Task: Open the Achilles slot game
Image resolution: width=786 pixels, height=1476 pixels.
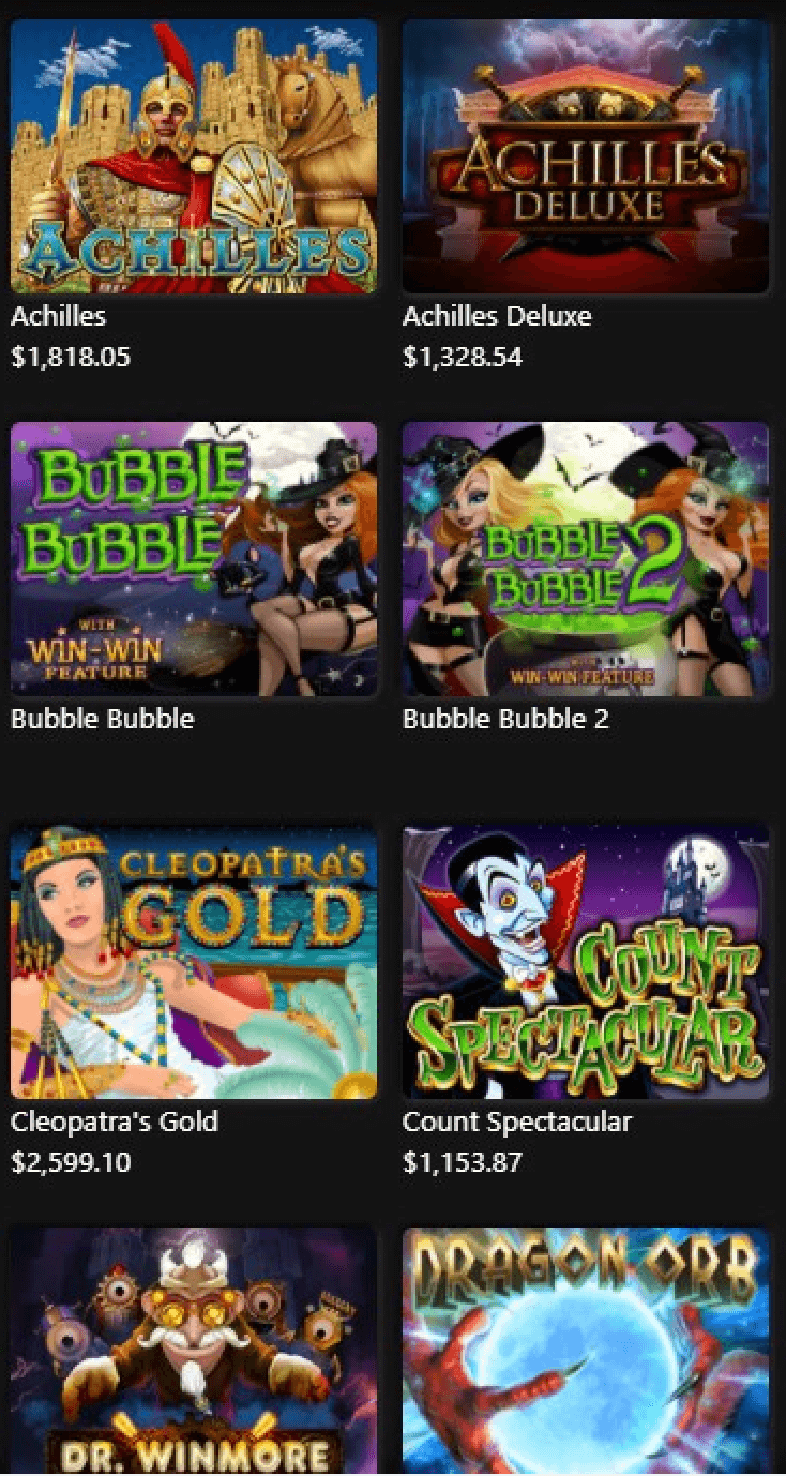Action: tap(194, 156)
